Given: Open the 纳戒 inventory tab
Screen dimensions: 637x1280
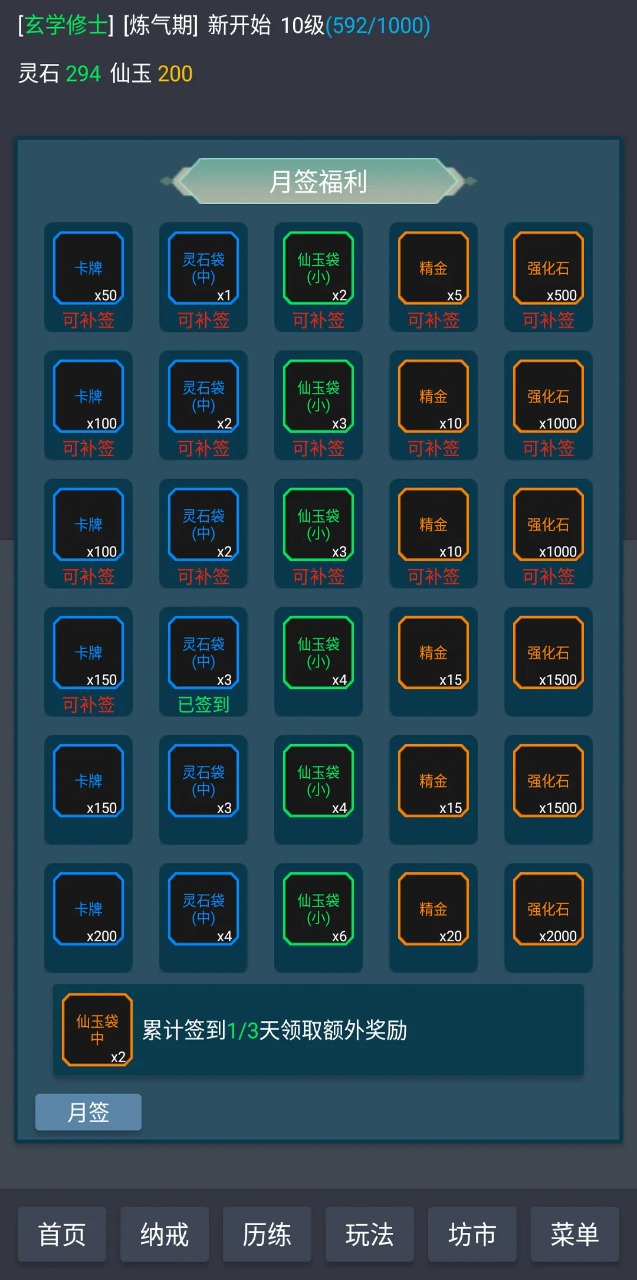Looking at the screenshot, I should 165,1234.
